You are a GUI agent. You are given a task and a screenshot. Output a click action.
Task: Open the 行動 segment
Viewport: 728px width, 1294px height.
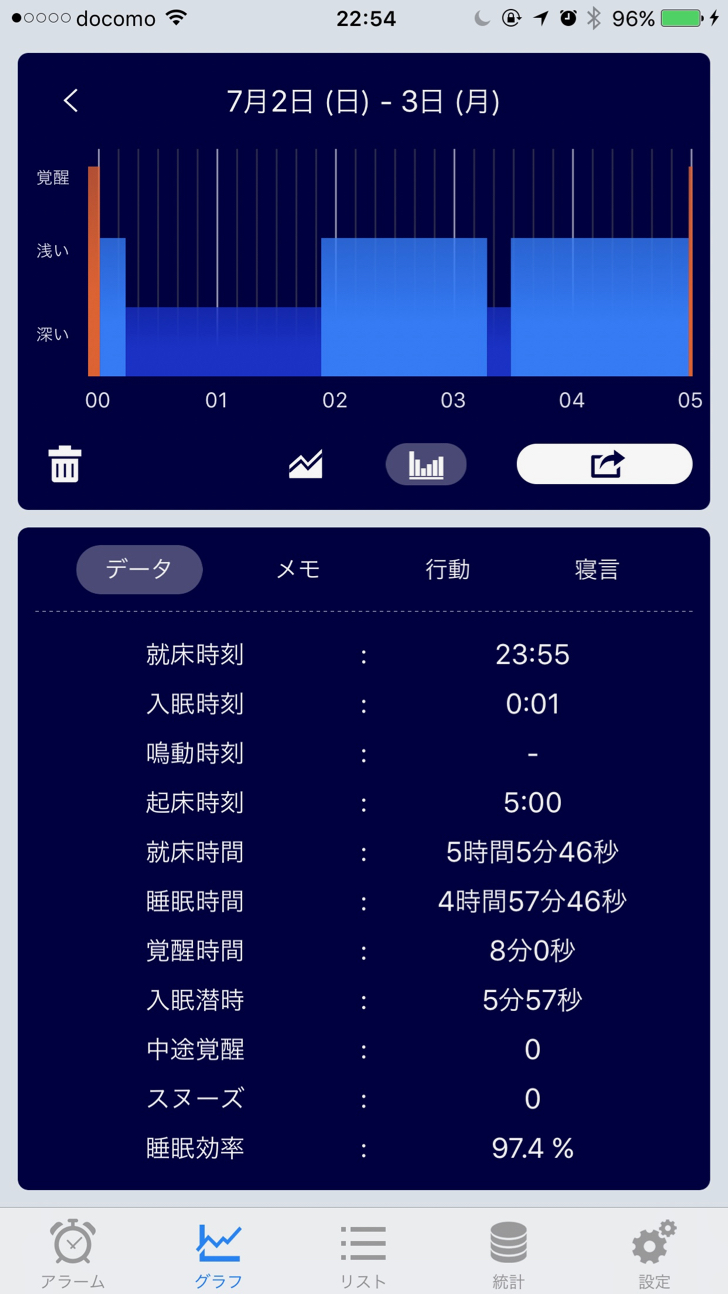click(x=447, y=569)
